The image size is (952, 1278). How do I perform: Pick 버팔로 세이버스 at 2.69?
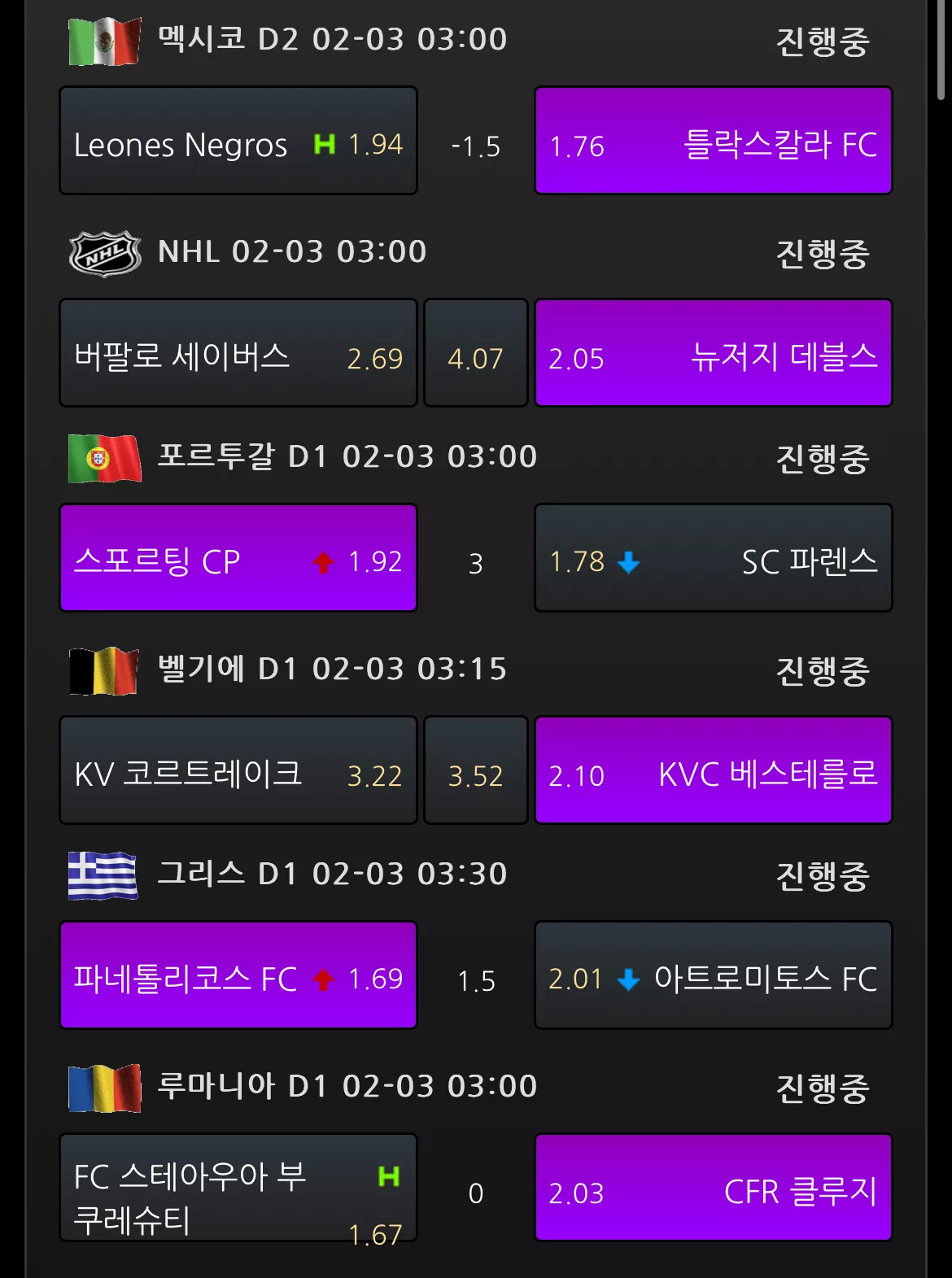coord(238,353)
